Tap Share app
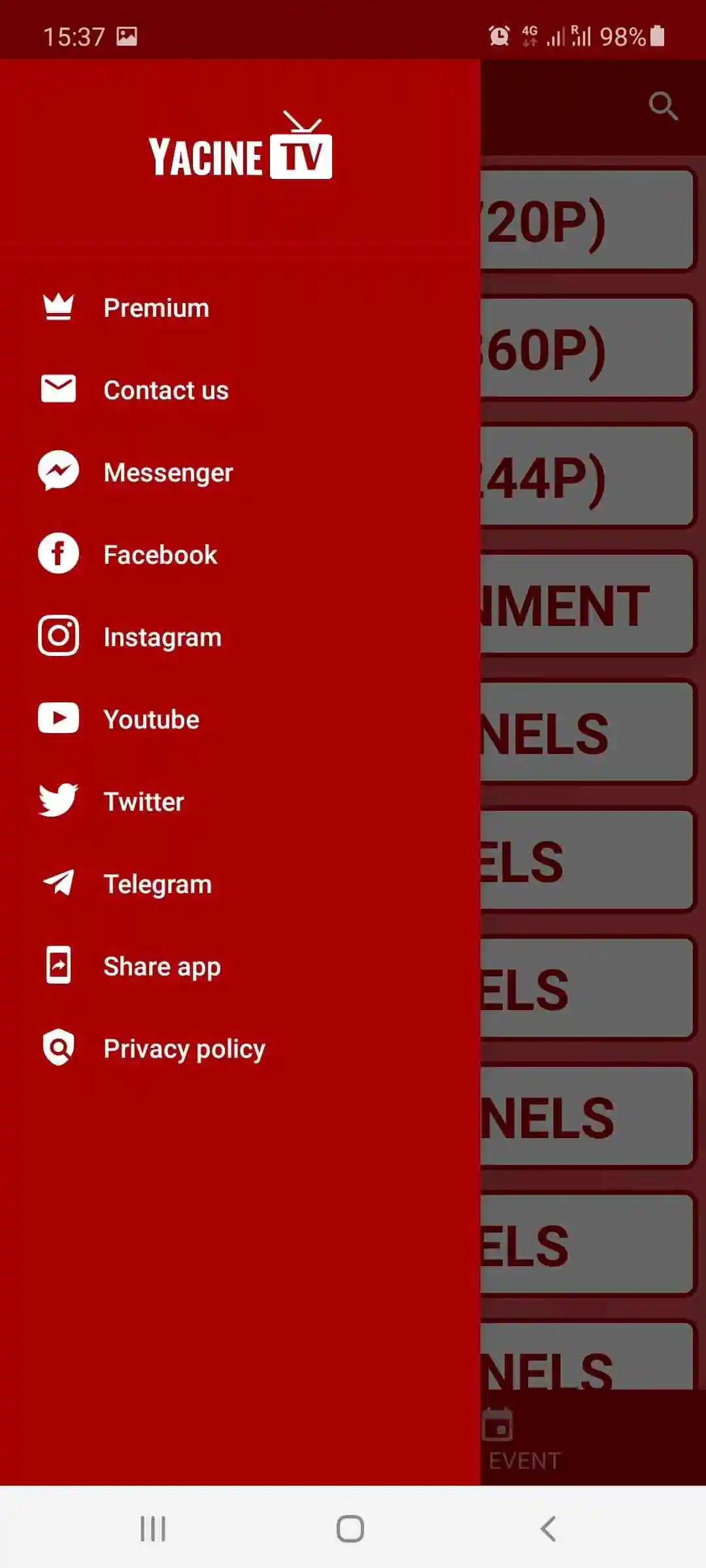The width and height of the screenshot is (706, 1568). coord(161,966)
